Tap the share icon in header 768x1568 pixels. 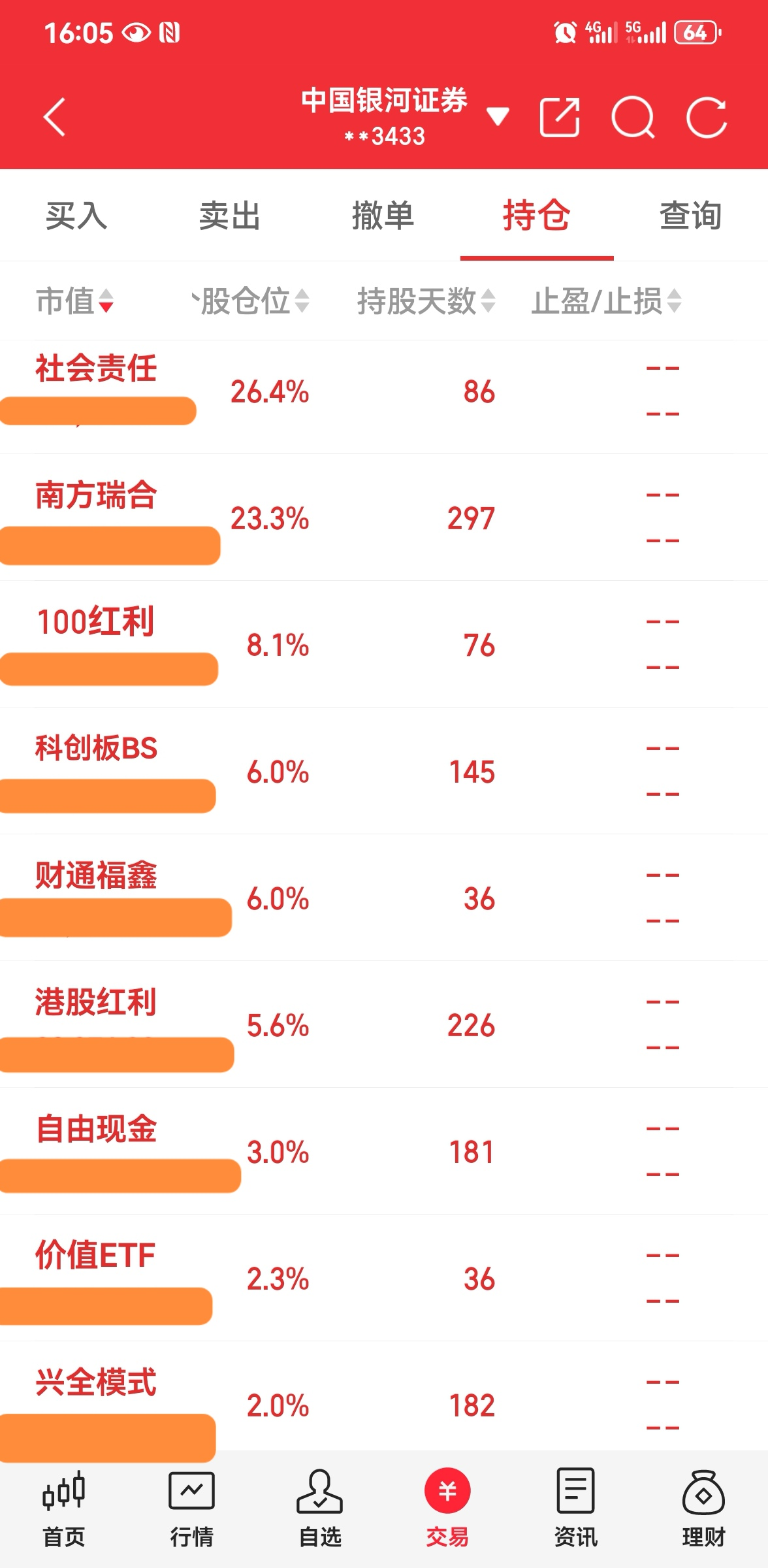(x=560, y=118)
